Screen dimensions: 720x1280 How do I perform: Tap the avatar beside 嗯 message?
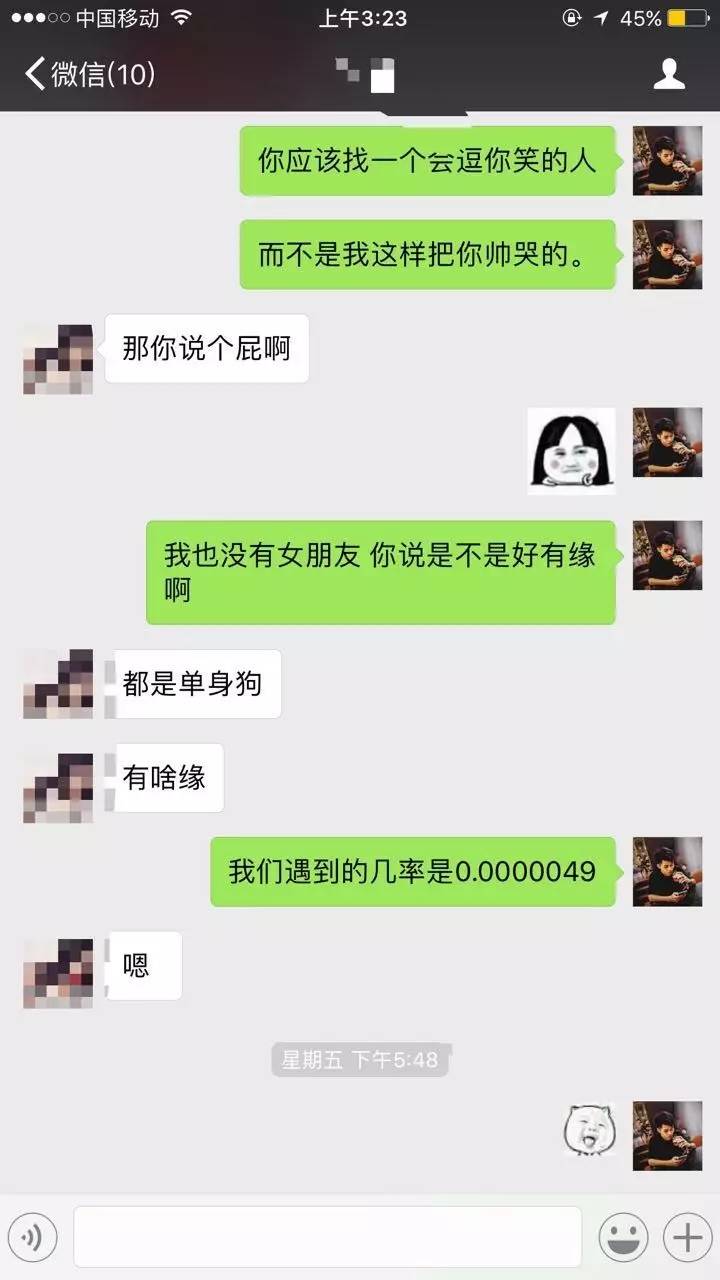pos(58,972)
